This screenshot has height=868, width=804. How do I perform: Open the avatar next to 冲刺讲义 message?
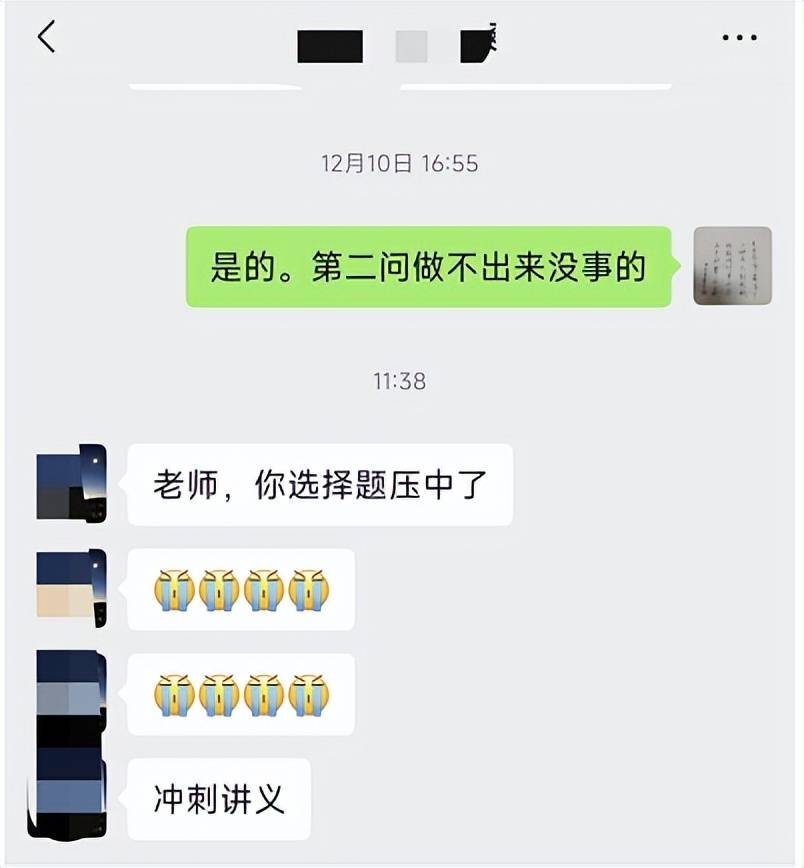71,798
